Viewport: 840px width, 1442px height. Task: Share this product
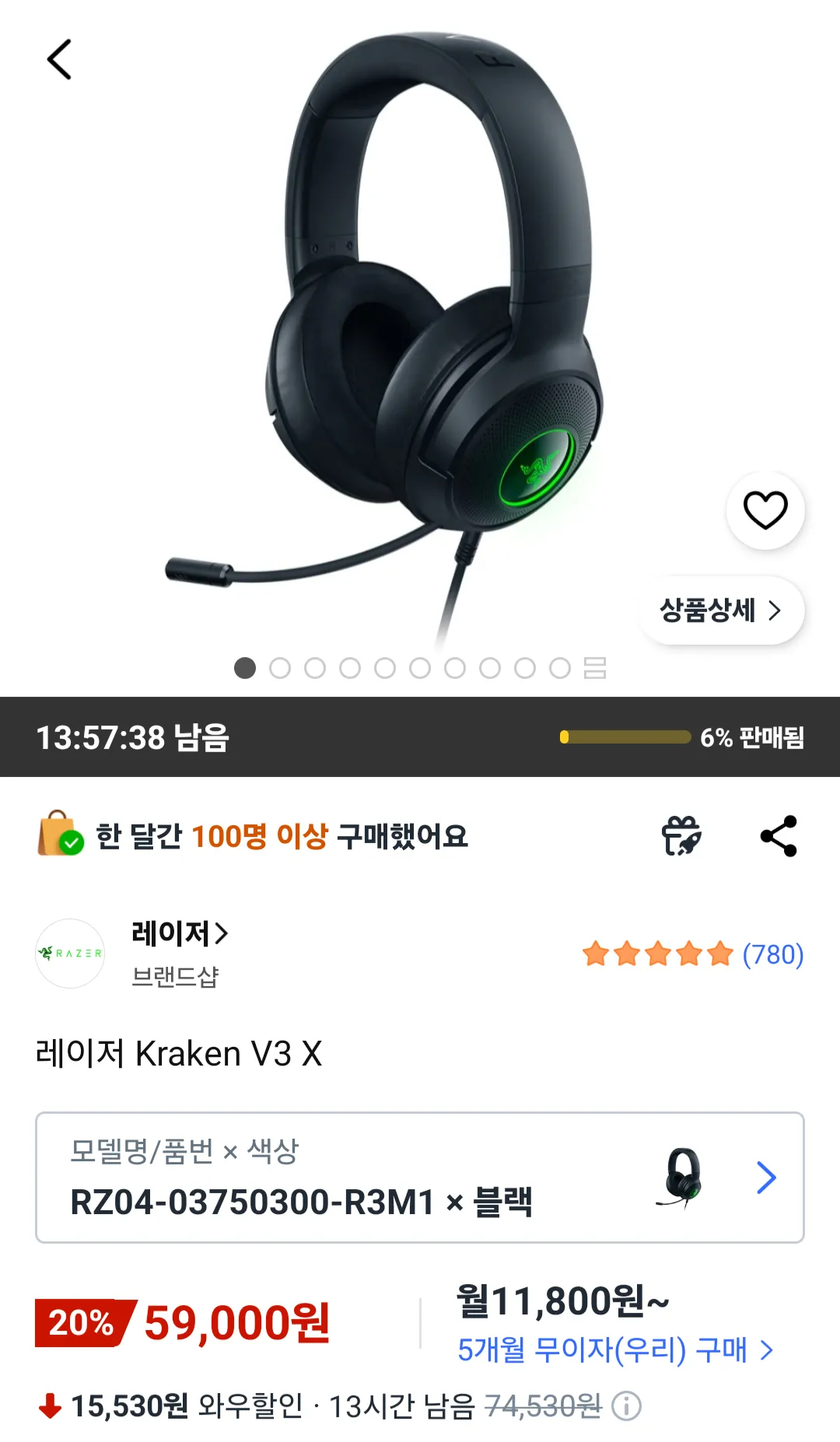tap(779, 836)
